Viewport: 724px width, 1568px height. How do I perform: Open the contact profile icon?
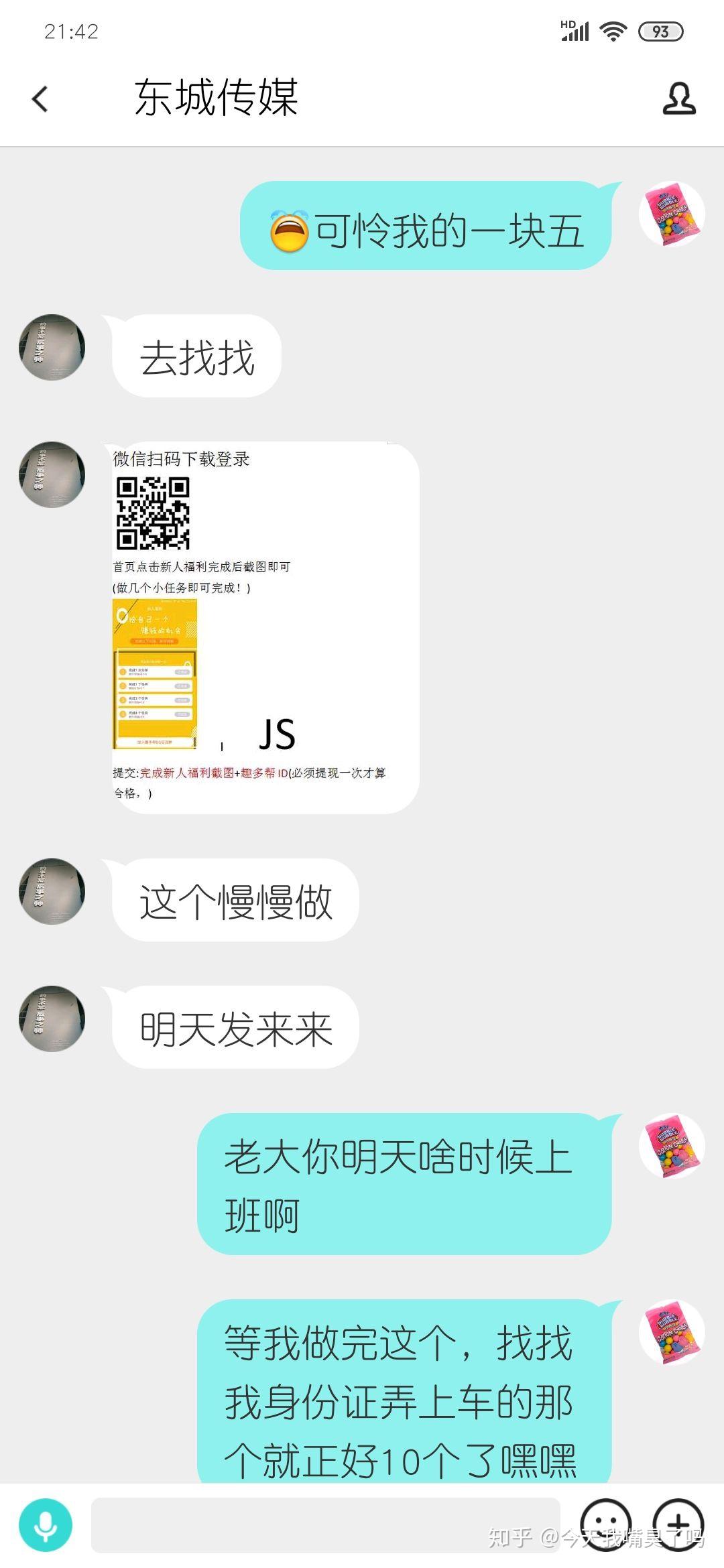pos(679,99)
